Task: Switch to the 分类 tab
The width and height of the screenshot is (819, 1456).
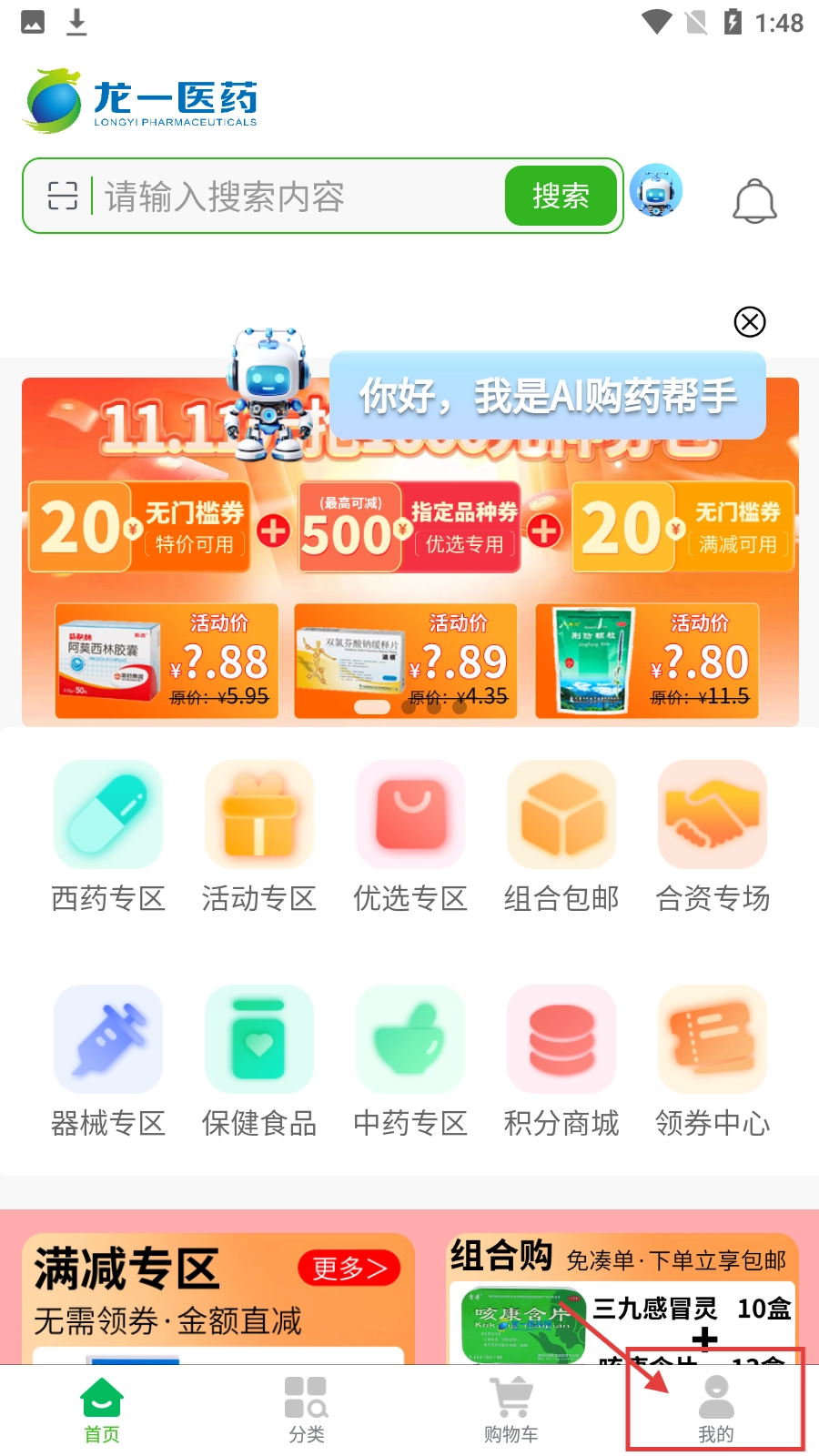Action: (307, 1409)
